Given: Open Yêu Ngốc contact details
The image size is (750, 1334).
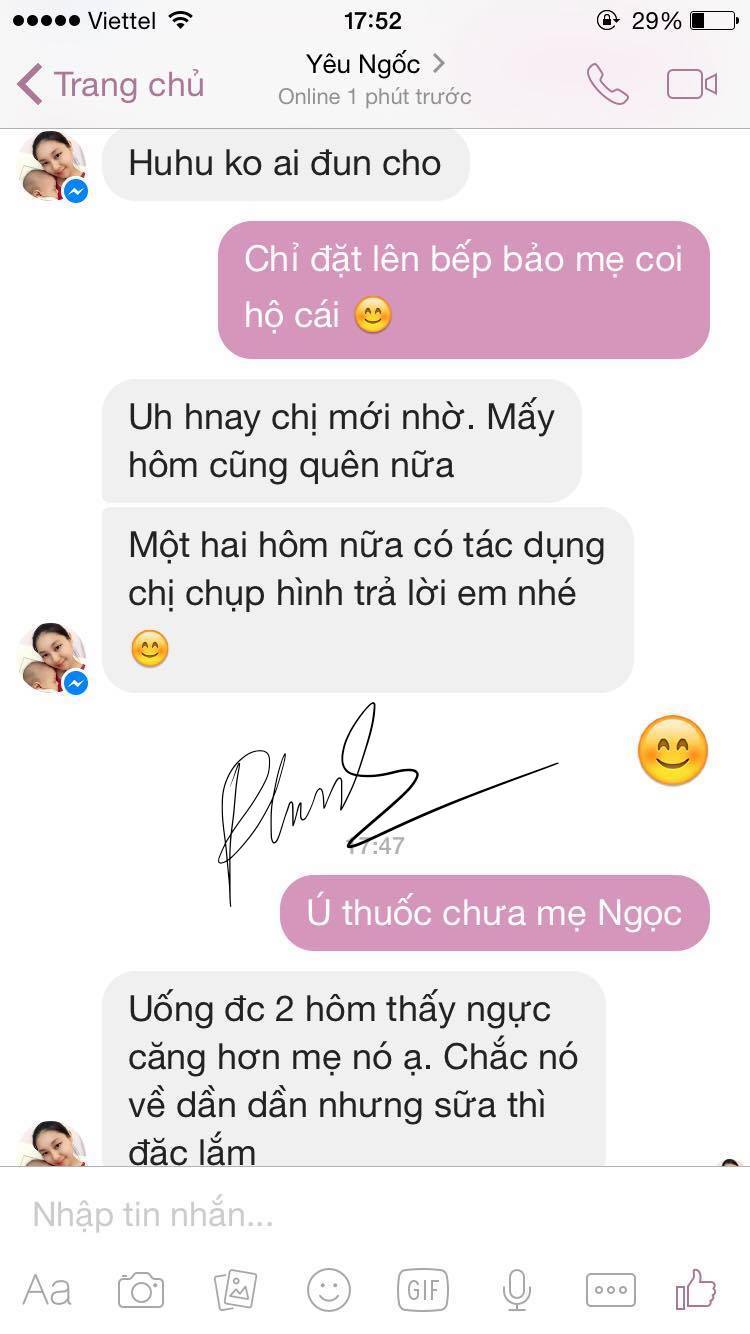Looking at the screenshot, I should coord(374,66).
